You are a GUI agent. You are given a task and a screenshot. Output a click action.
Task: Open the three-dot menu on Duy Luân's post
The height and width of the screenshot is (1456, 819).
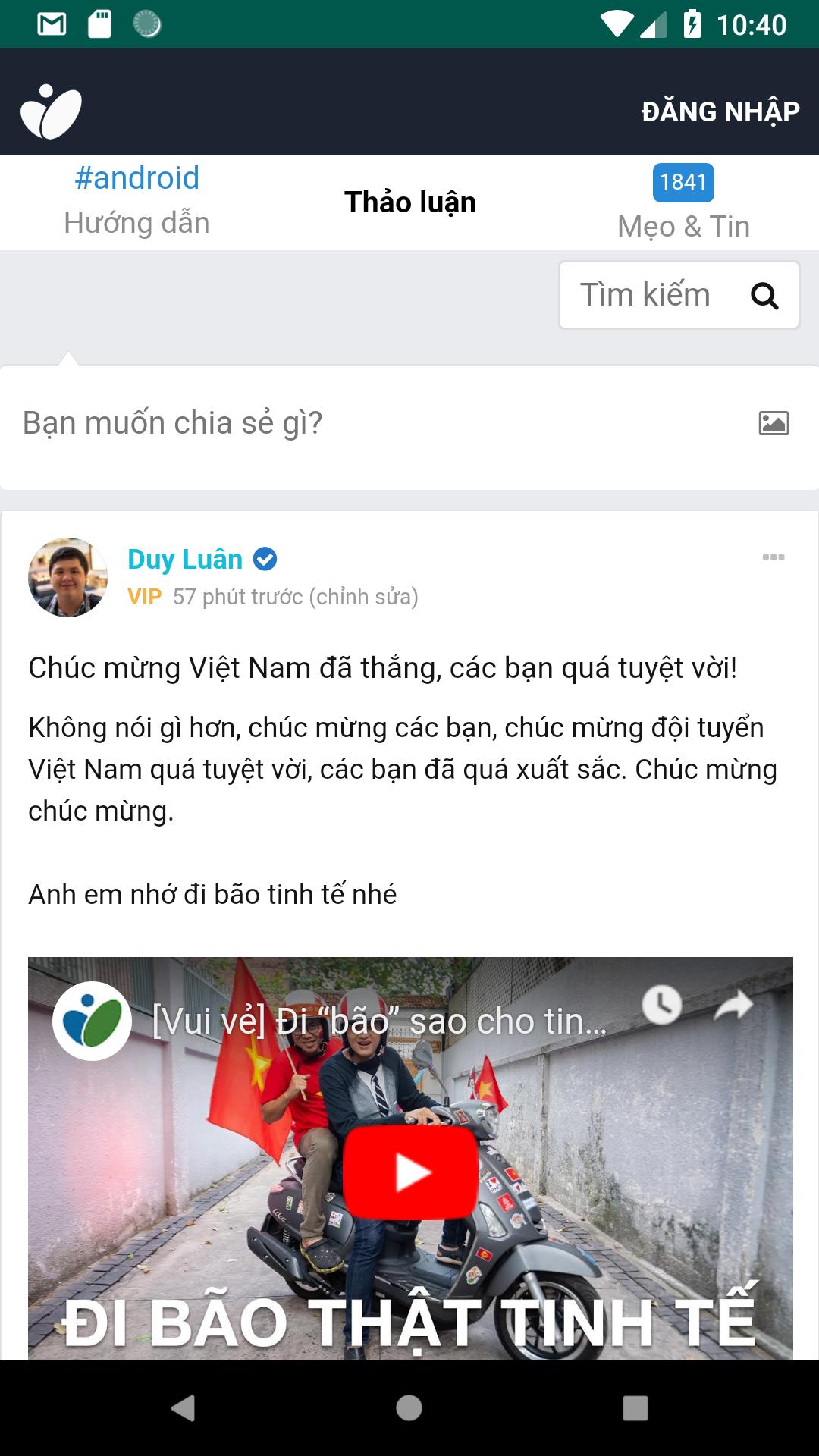click(x=773, y=557)
